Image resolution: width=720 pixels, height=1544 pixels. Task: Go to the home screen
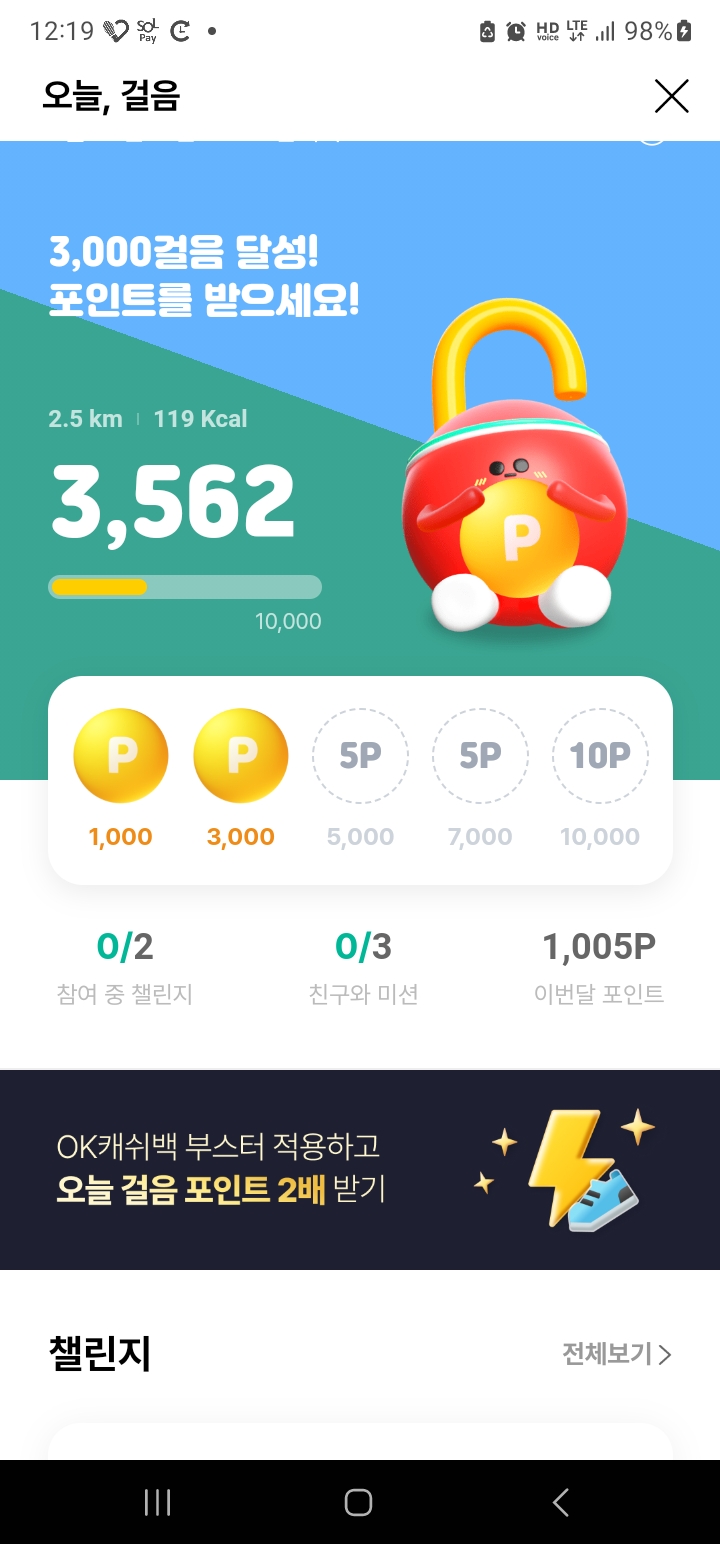(358, 1502)
